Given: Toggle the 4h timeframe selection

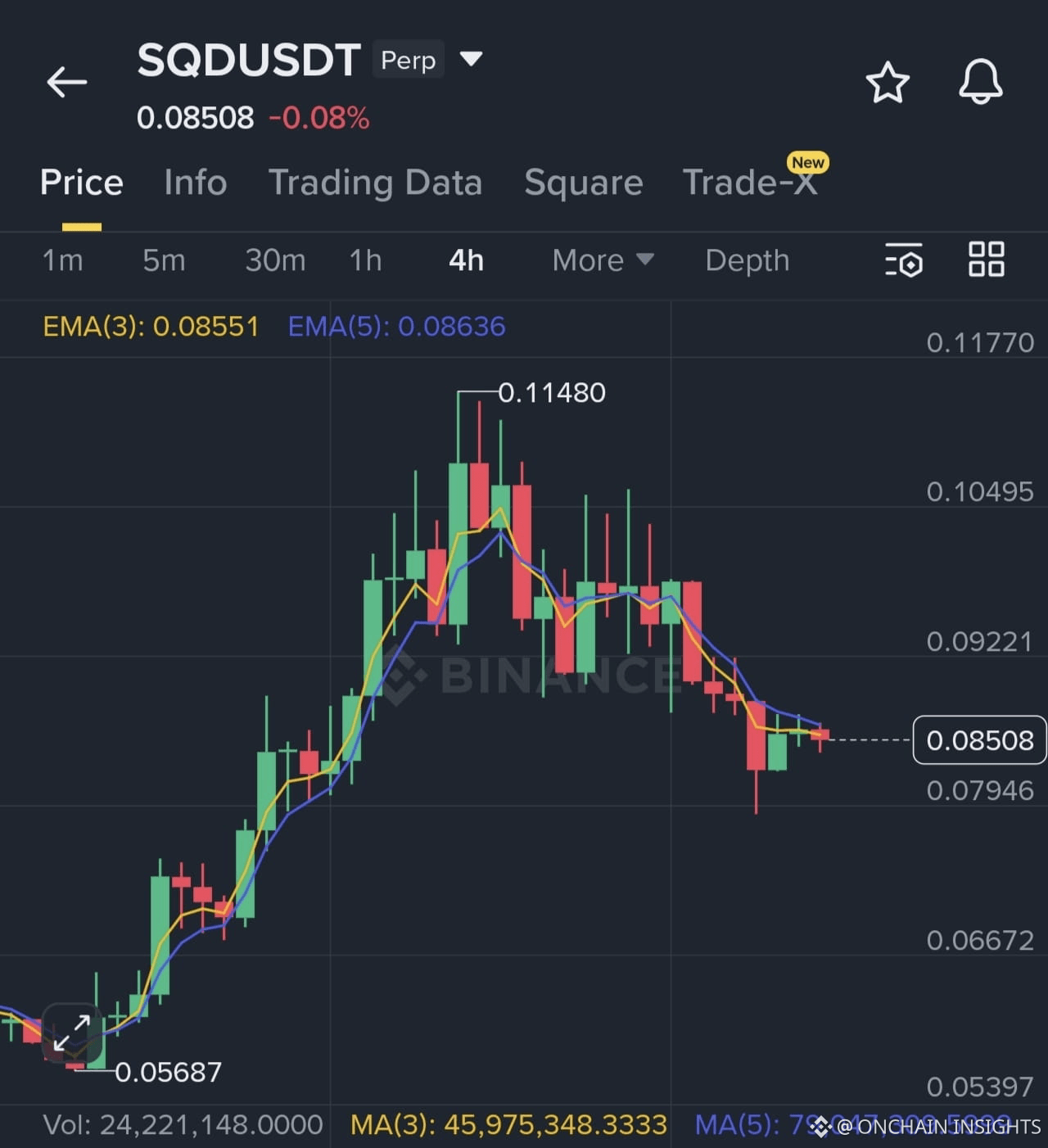Looking at the screenshot, I should pos(465,260).
